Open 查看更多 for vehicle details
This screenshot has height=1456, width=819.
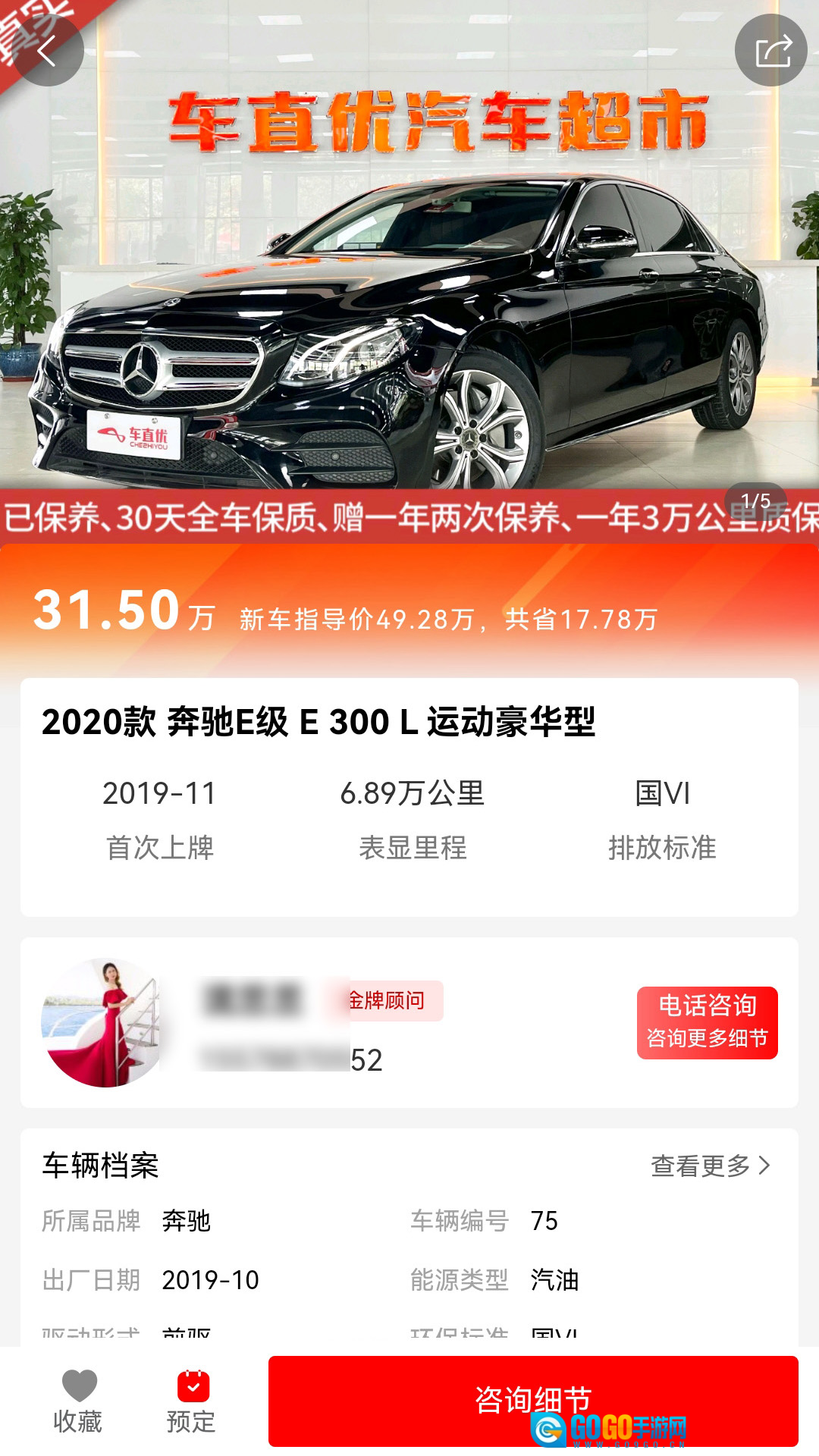[x=711, y=1166]
